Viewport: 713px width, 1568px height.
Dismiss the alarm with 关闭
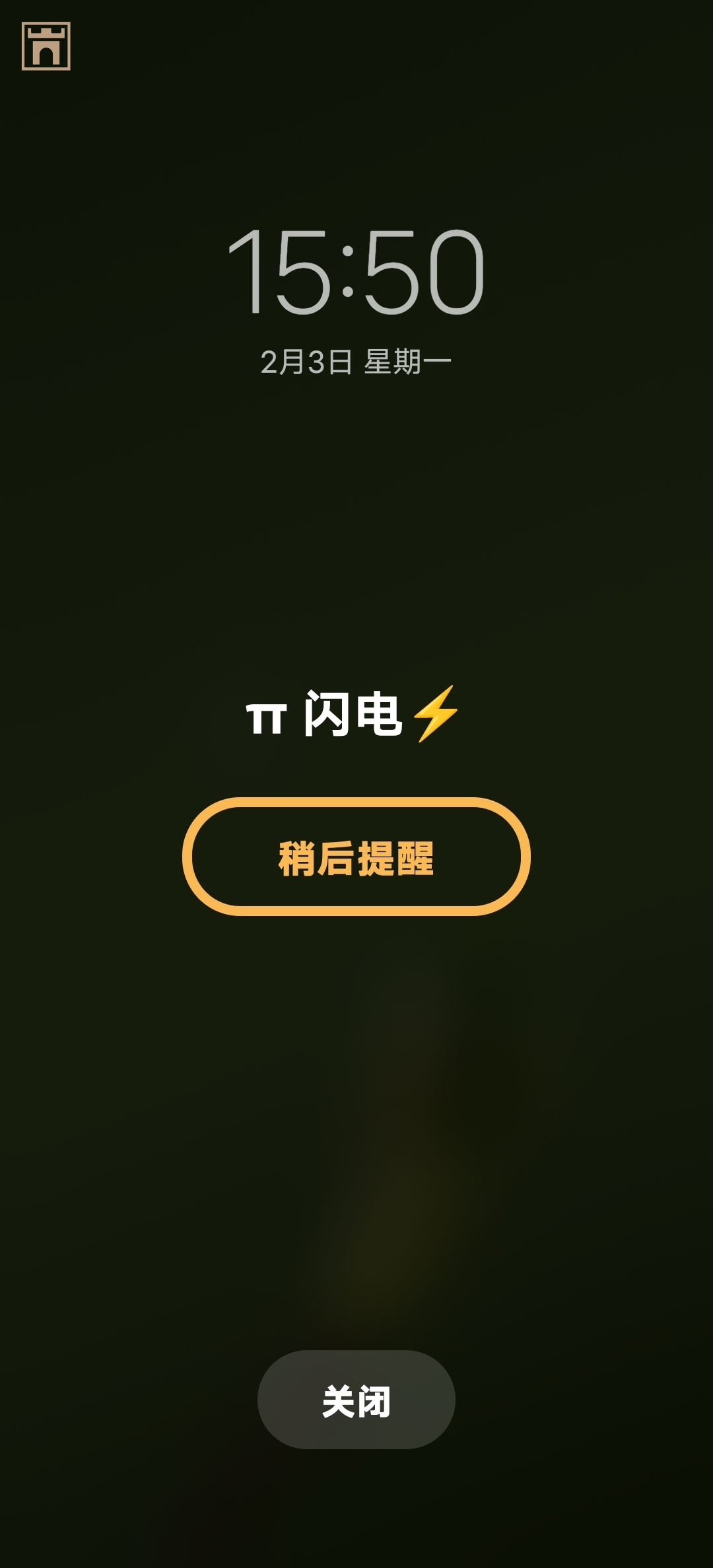tap(356, 1399)
